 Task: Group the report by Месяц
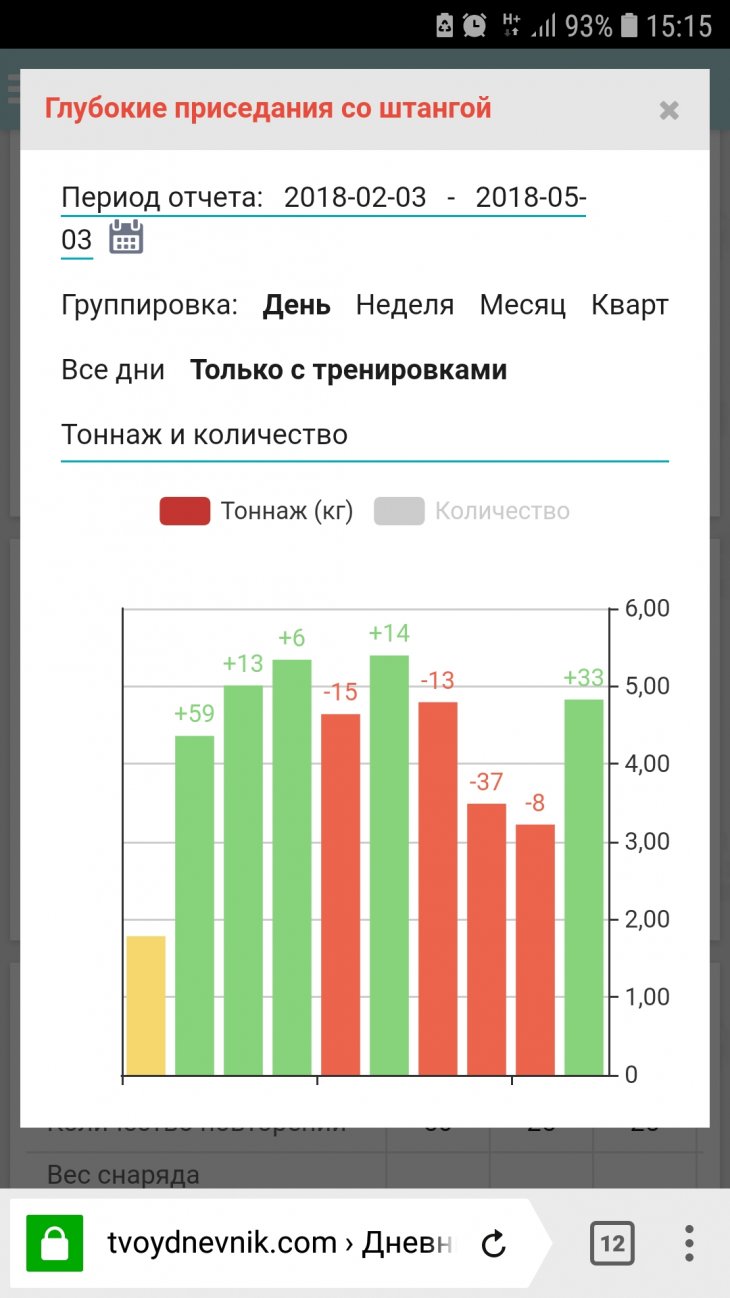(x=522, y=305)
